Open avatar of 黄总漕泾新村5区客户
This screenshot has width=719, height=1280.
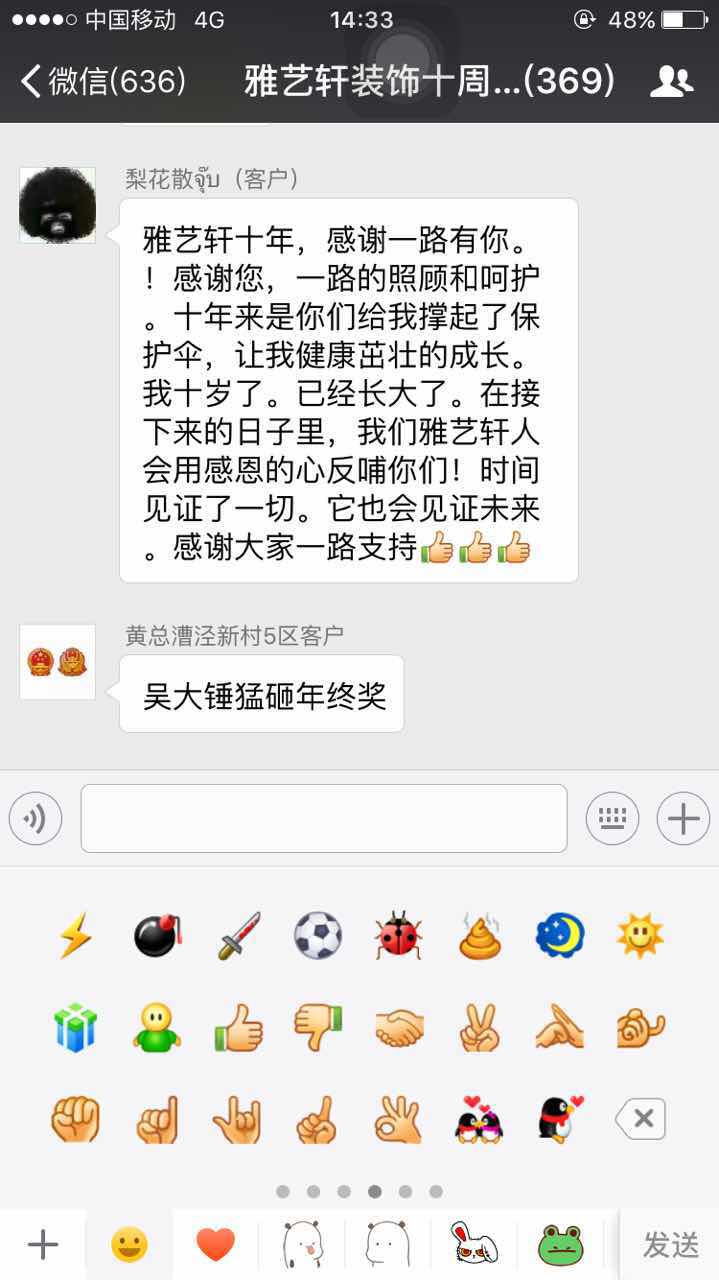click(x=58, y=662)
